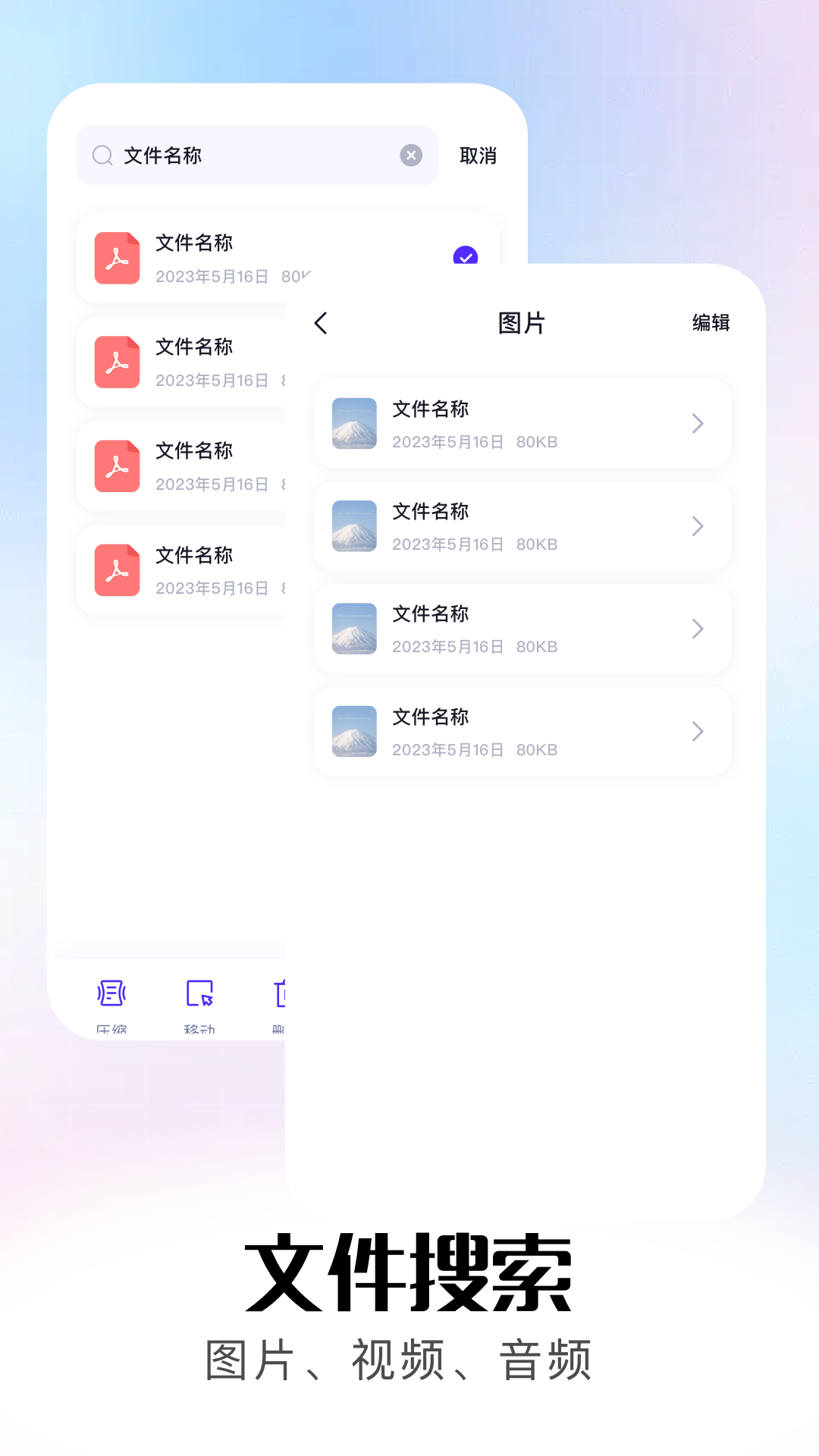Select the 移动 (move) tool icon

click(x=199, y=993)
